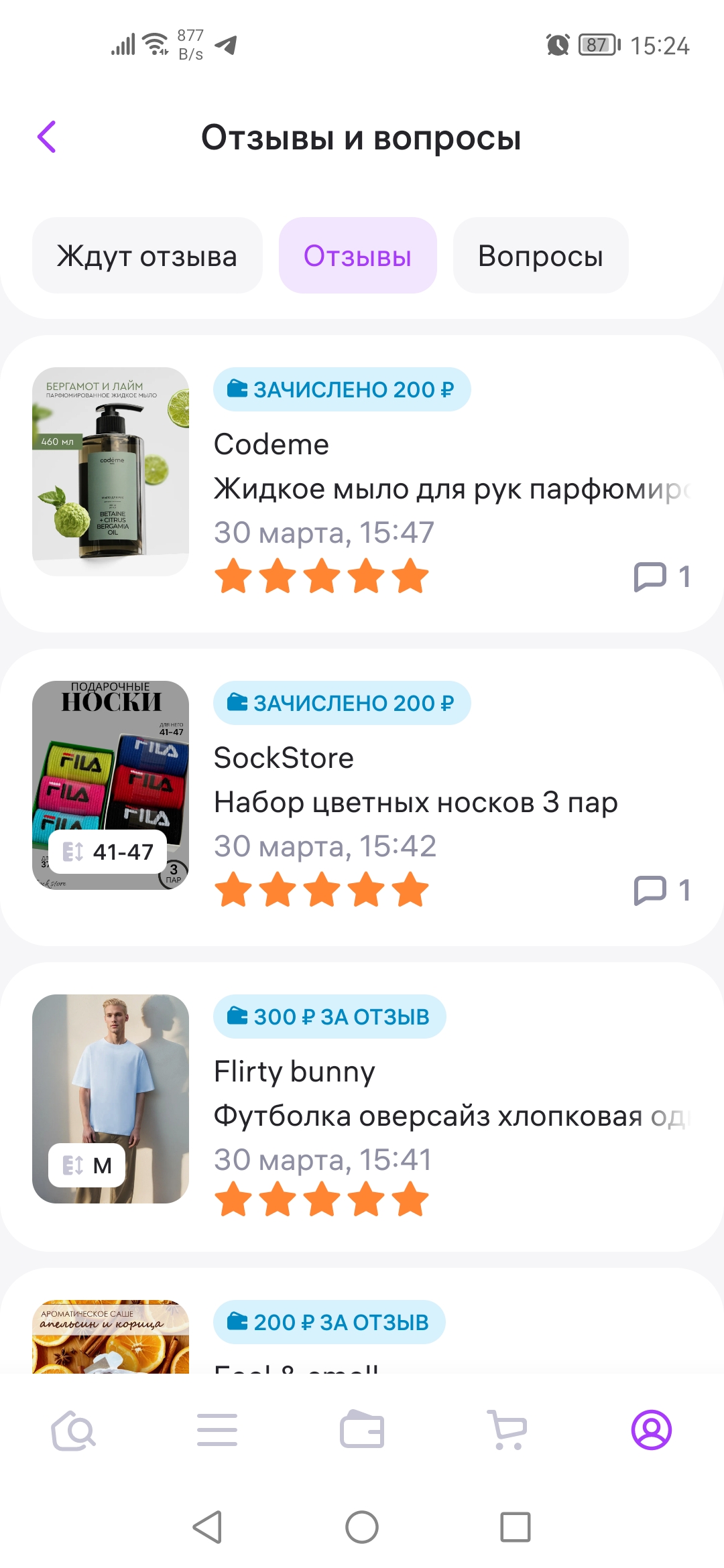Open recent apps via the square button

(x=516, y=1527)
